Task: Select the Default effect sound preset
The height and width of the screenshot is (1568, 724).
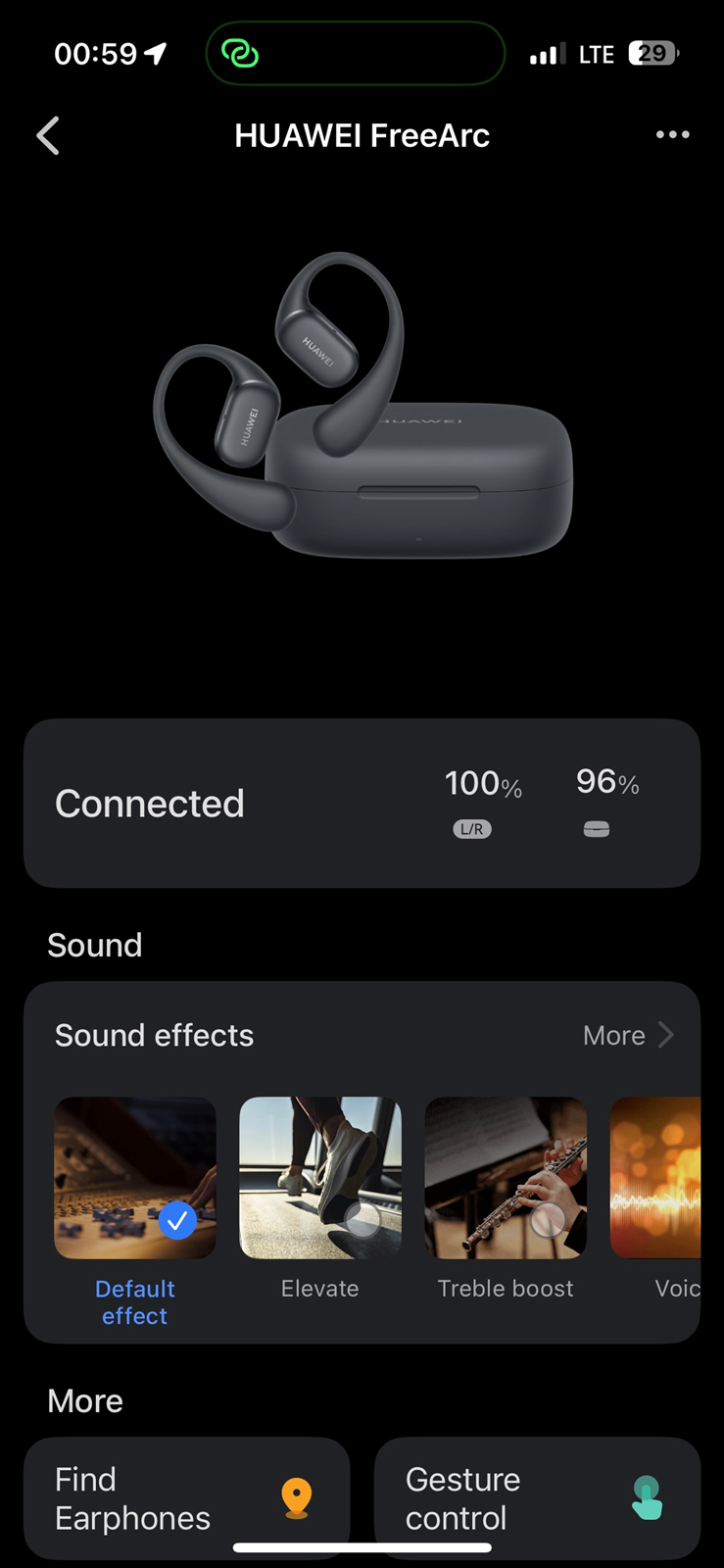Action: tap(135, 1178)
